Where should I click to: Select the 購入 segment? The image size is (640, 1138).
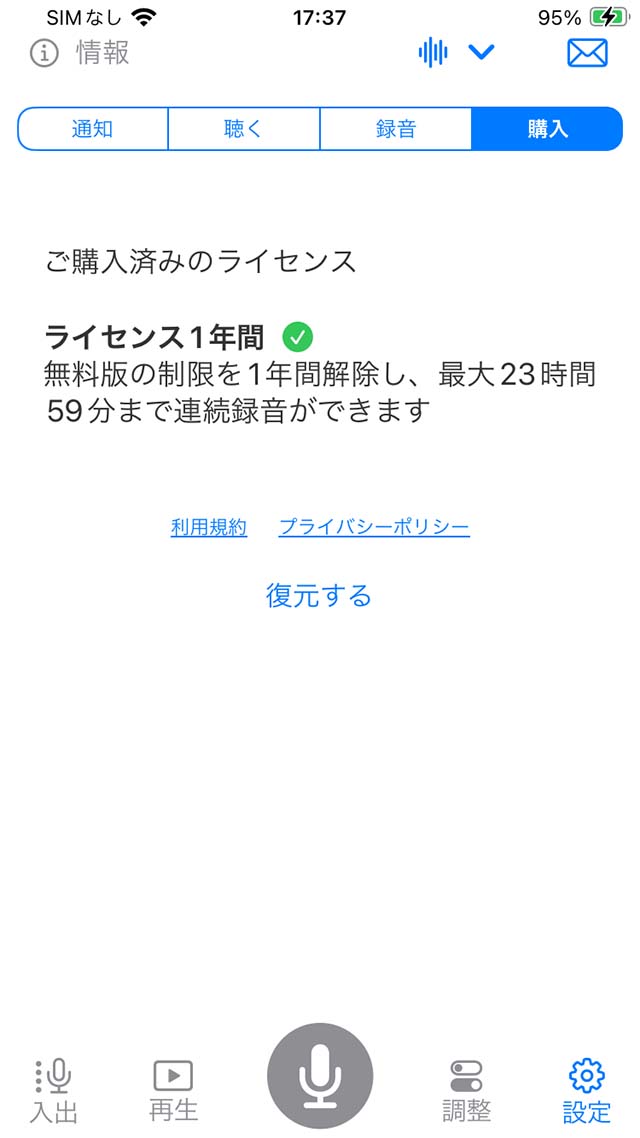547,128
